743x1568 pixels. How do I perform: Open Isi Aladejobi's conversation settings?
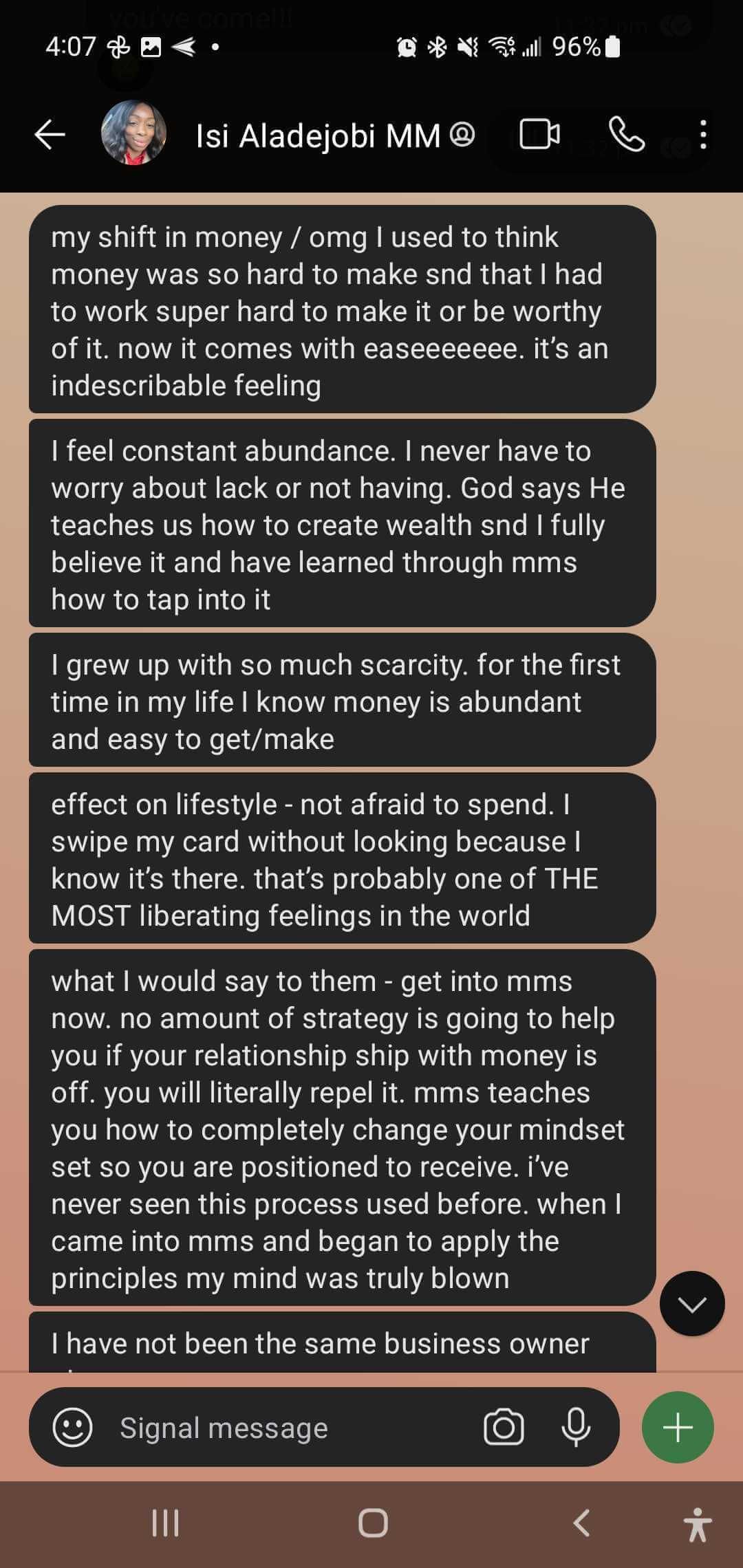pyautogui.click(x=318, y=135)
